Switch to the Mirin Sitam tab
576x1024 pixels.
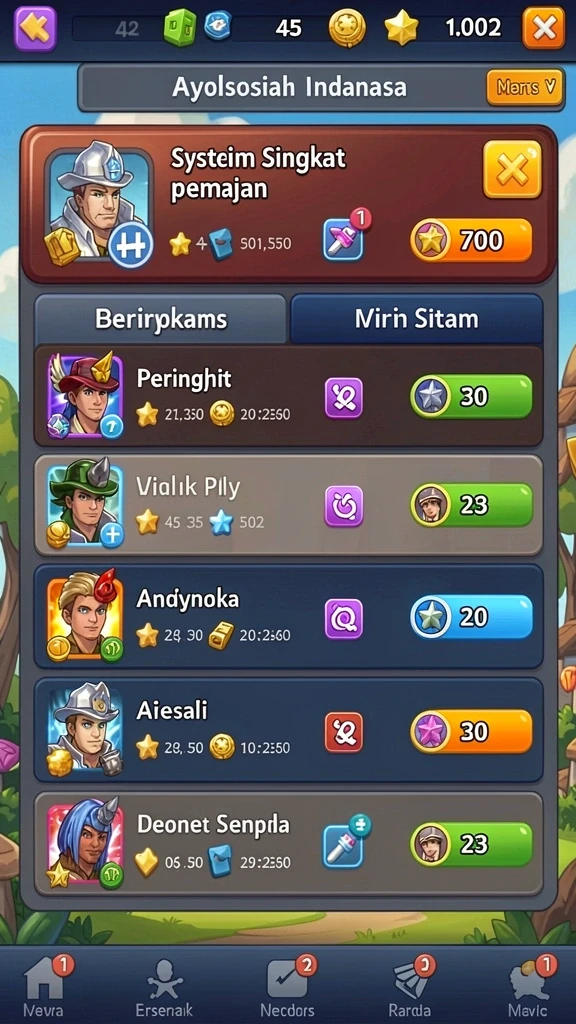tap(417, 319)
